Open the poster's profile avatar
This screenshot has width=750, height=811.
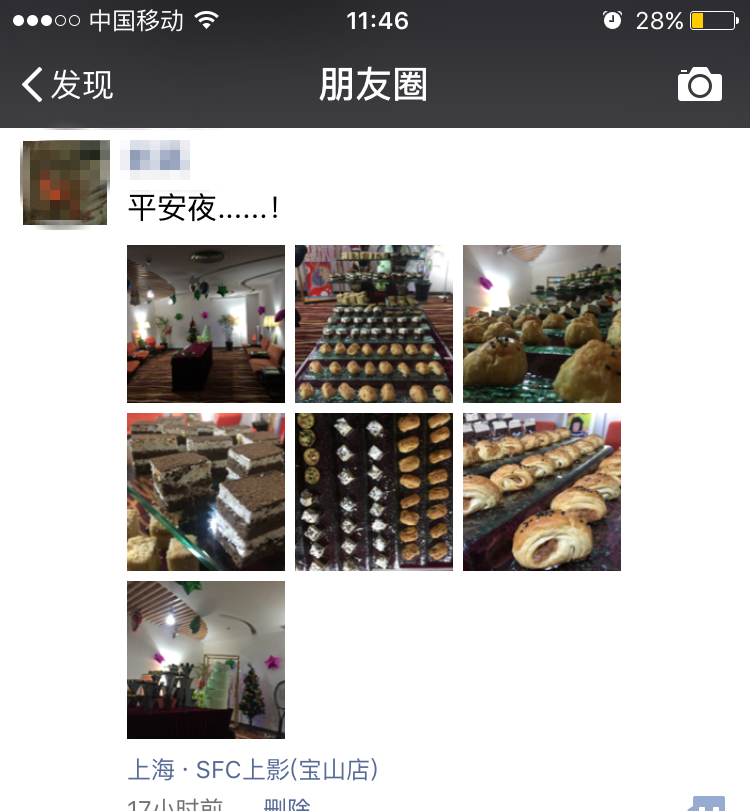point(65,182)
